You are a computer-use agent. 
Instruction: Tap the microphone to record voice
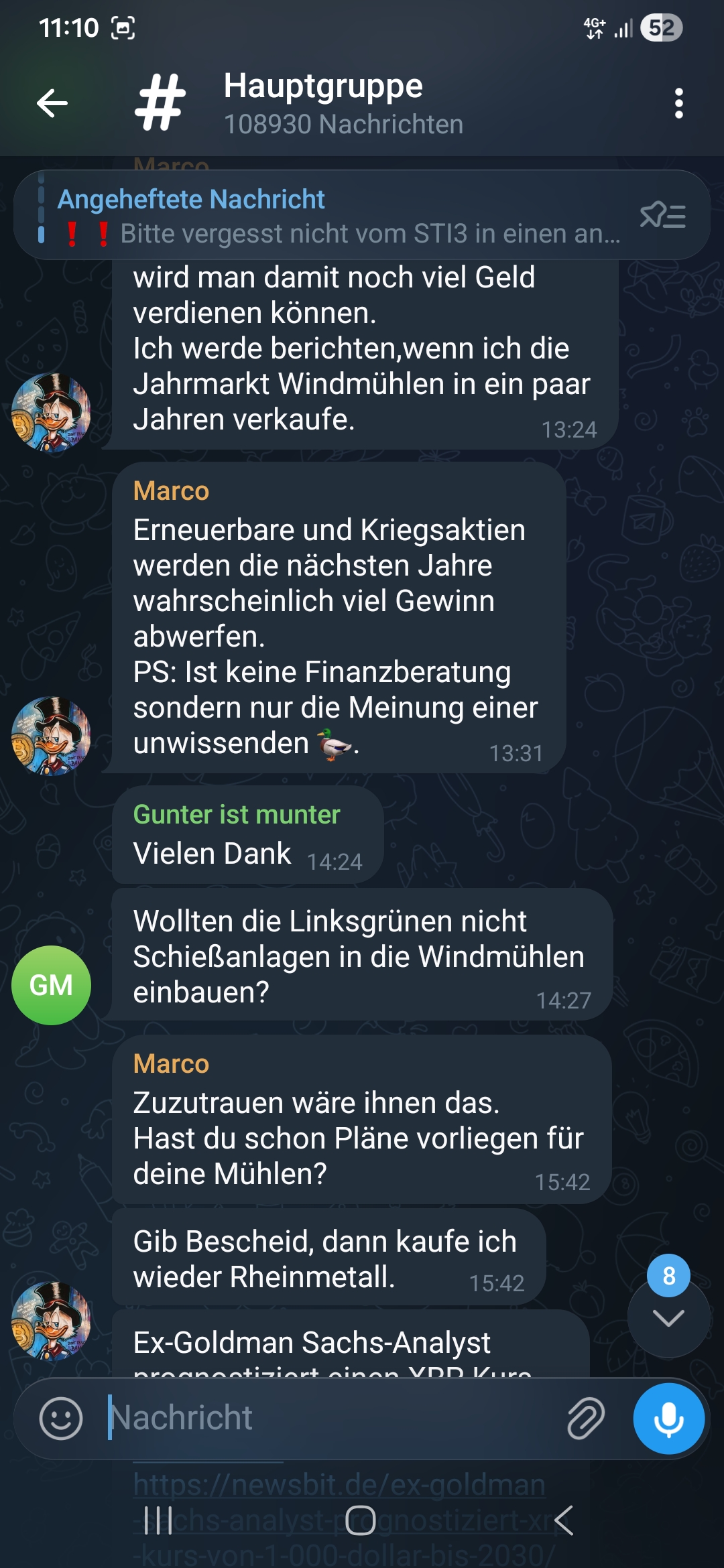[668, 1418]
